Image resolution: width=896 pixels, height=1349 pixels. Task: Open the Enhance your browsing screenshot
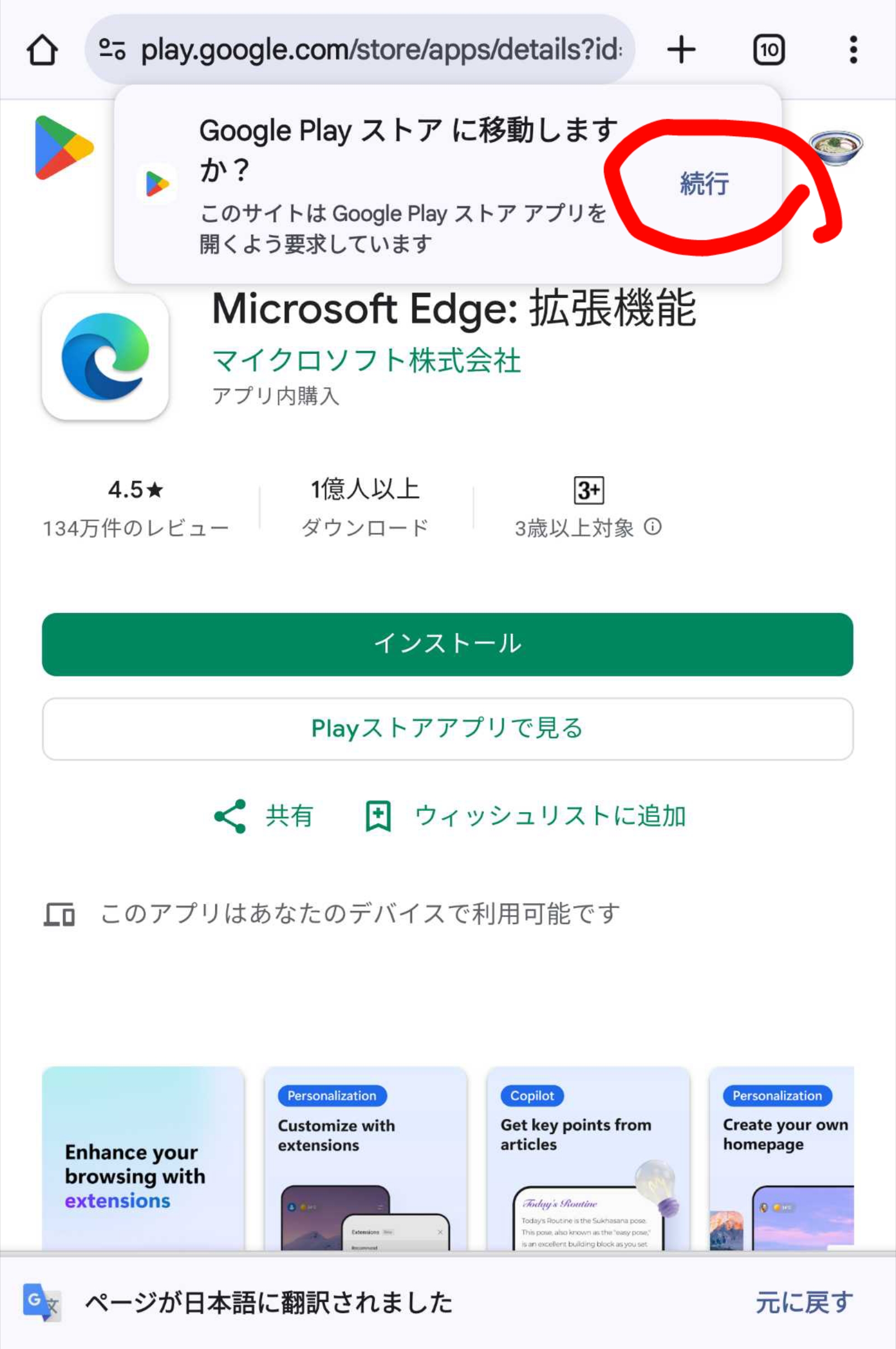click(143, 1157)
